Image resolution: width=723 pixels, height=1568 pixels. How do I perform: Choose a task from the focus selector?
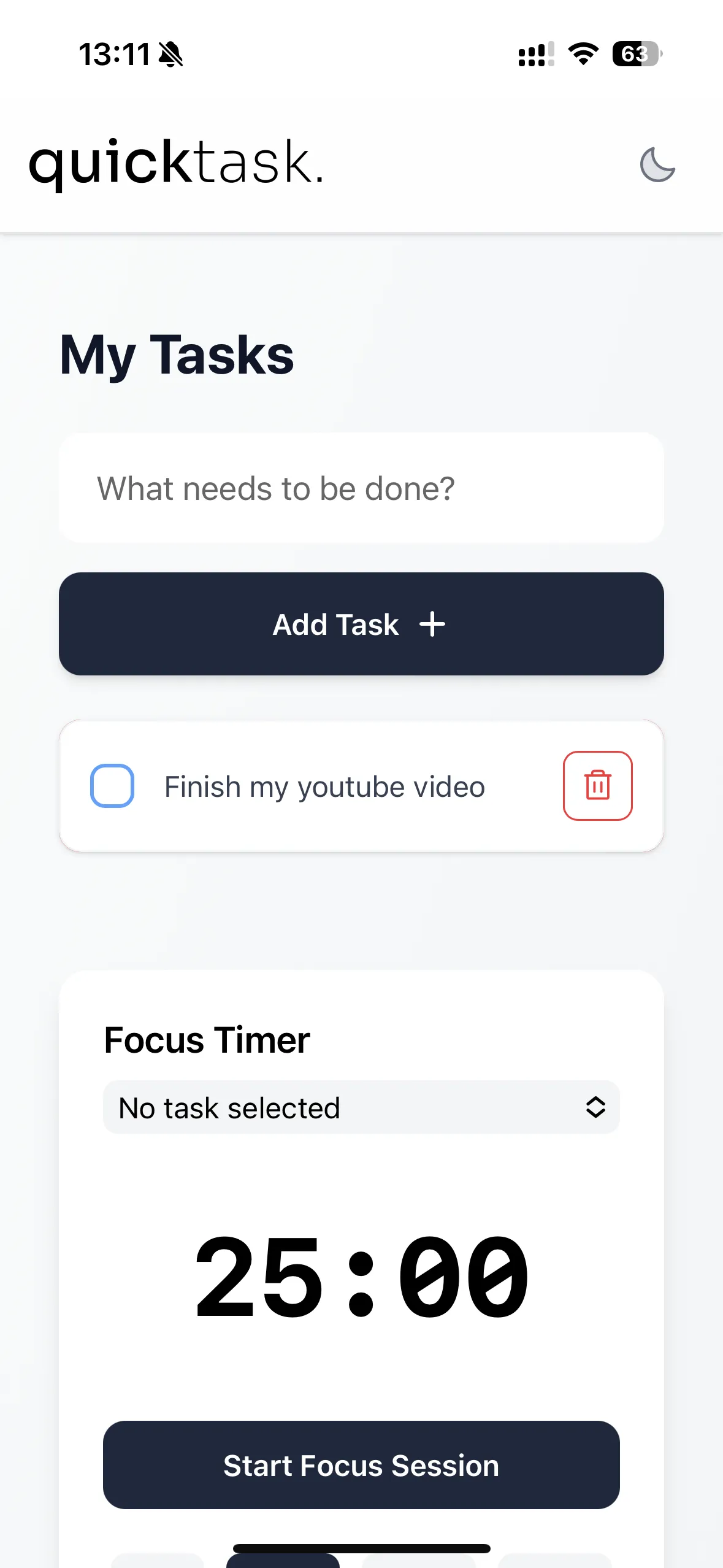[361, 1108]
